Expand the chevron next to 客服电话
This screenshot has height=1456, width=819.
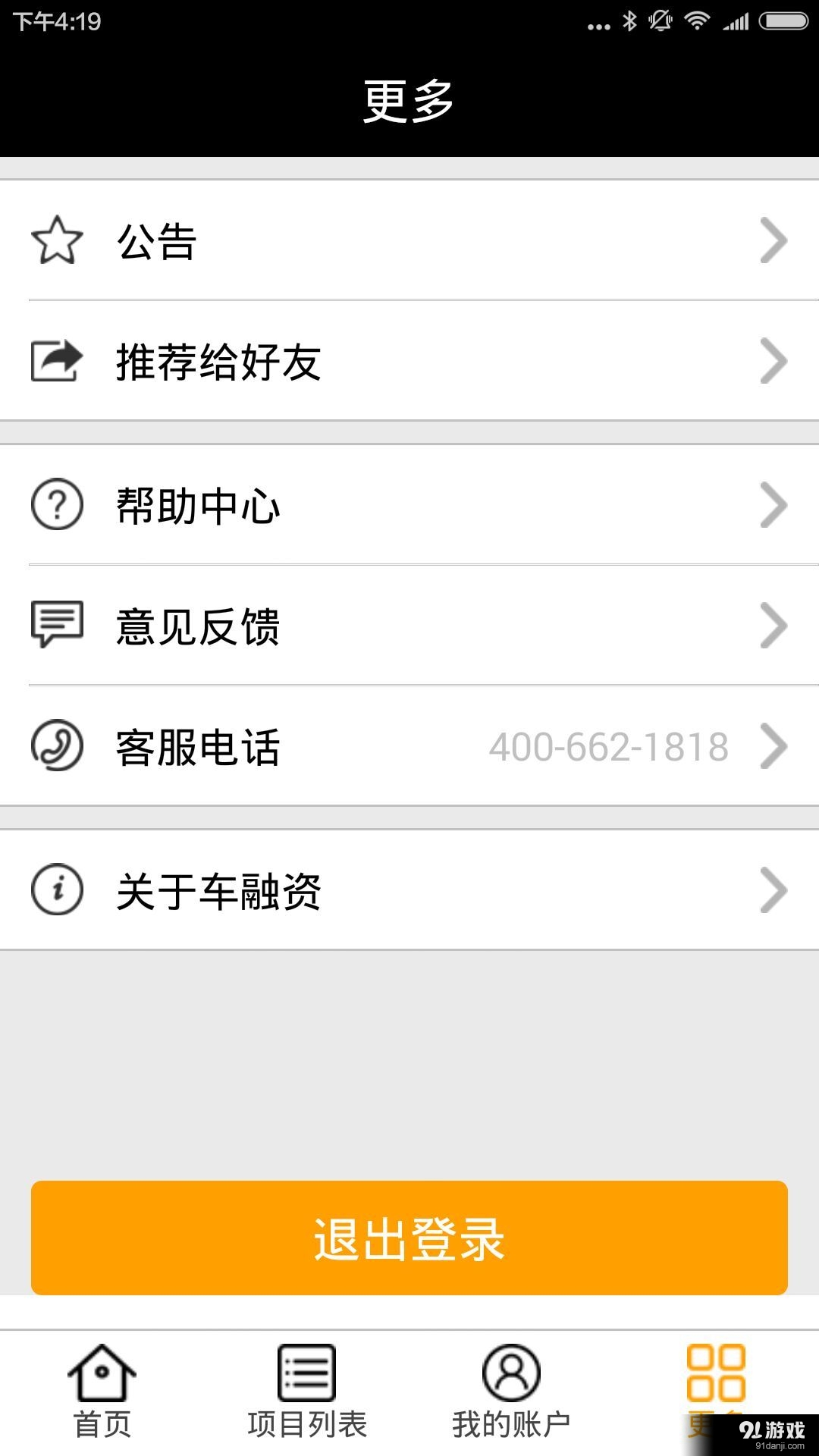pyautogui.click(x=775, y=746)
